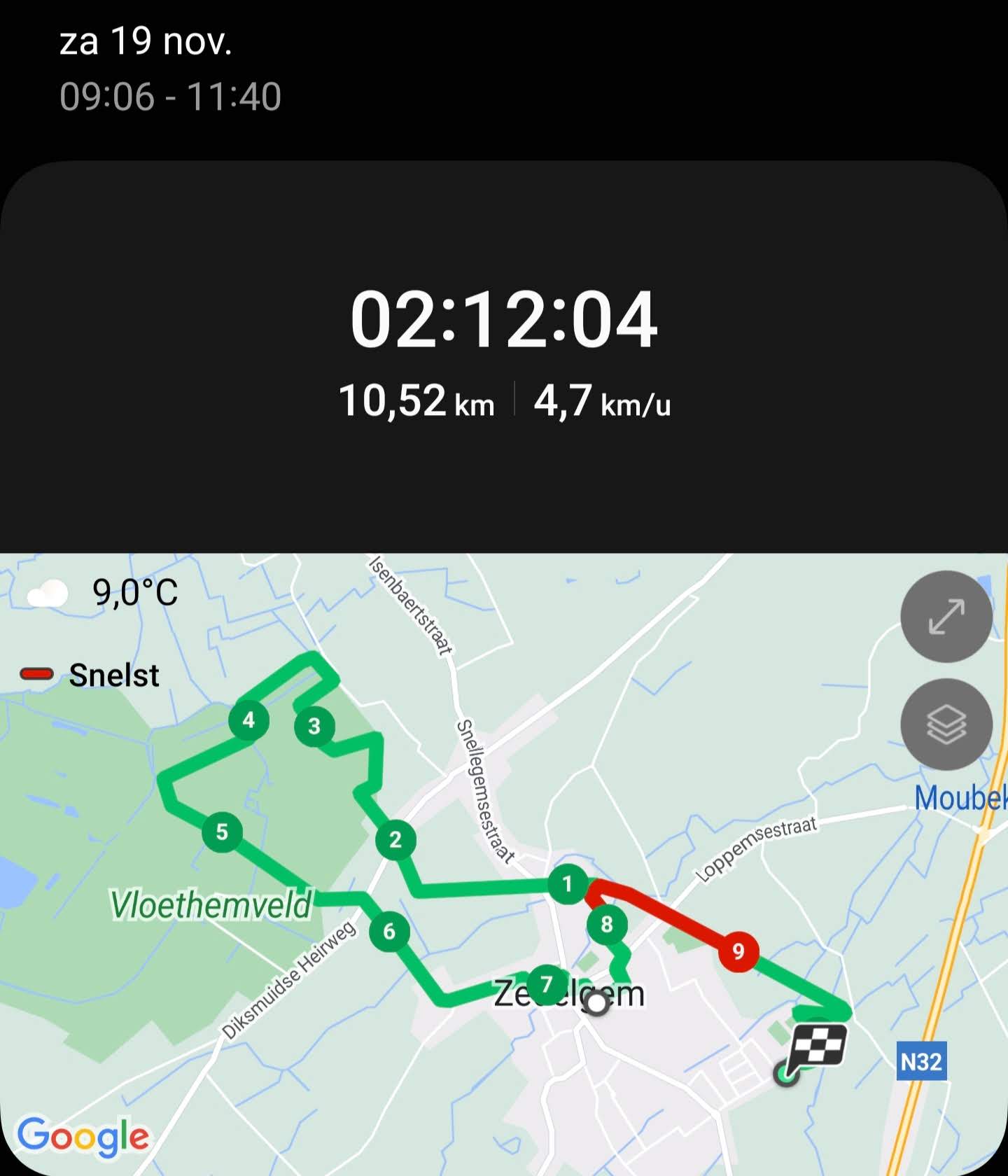This screenshot has height=1176, width=1008.
Task: Expand the map to full screen
Action: [x=946, y=617]
